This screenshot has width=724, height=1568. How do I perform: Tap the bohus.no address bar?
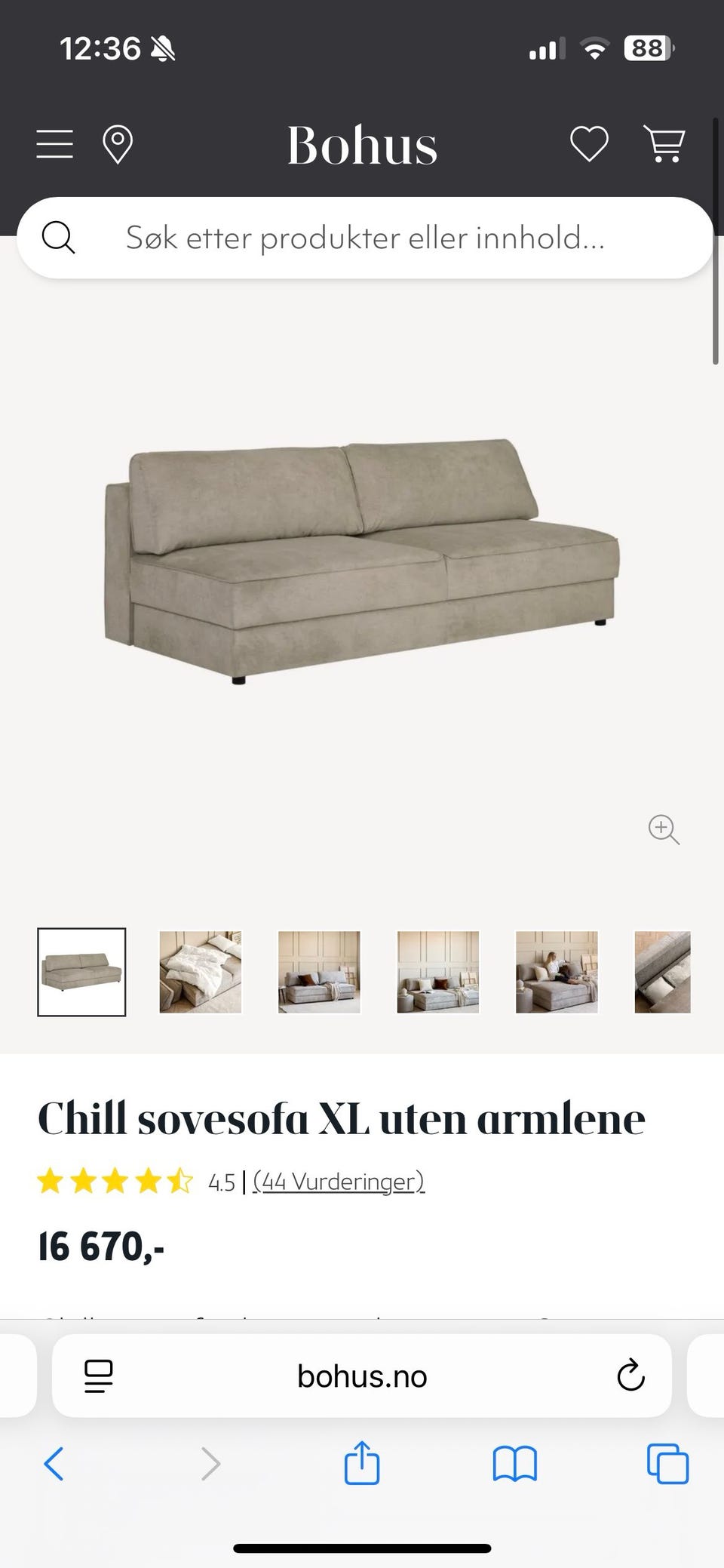click(362, 1376)
